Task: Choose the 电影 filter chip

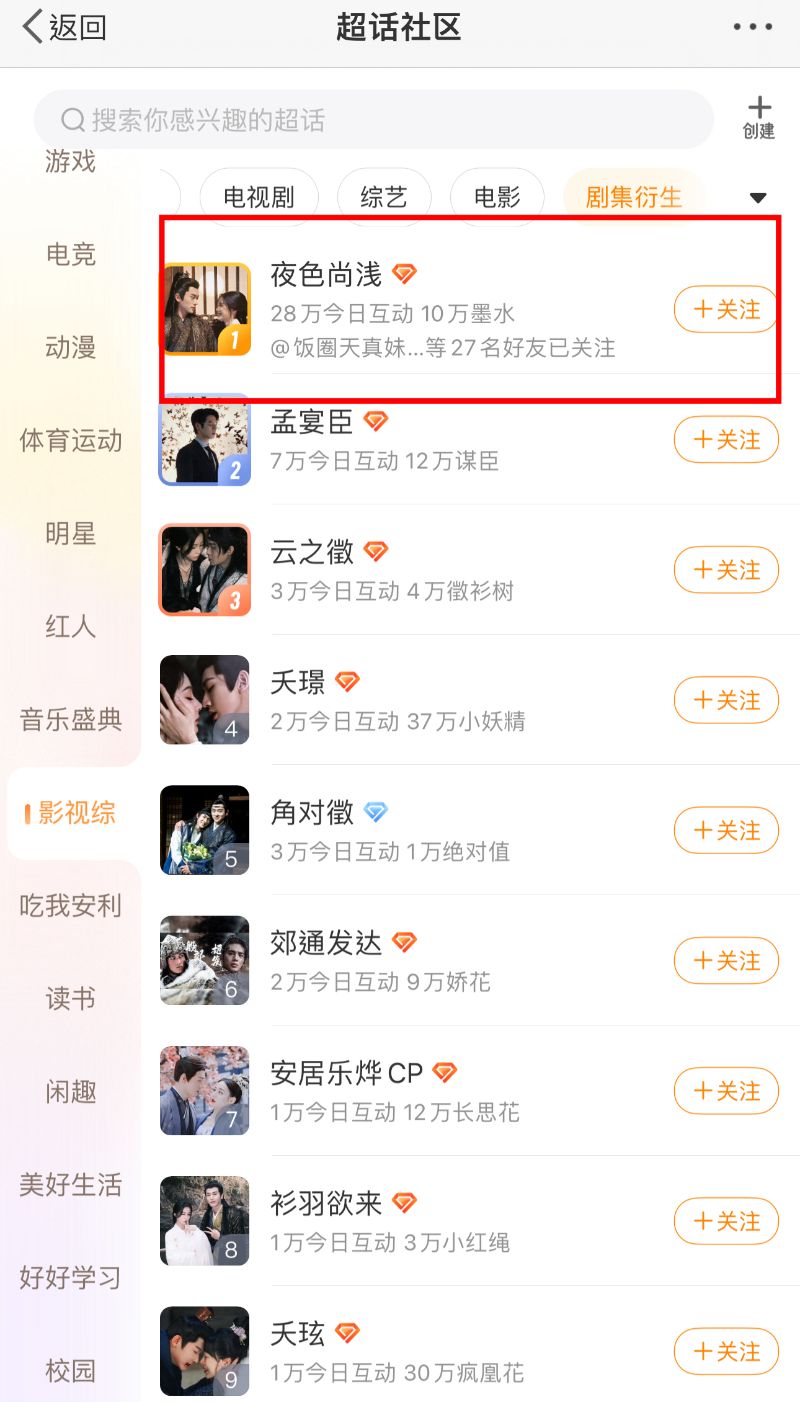Action: click(497, 197)
